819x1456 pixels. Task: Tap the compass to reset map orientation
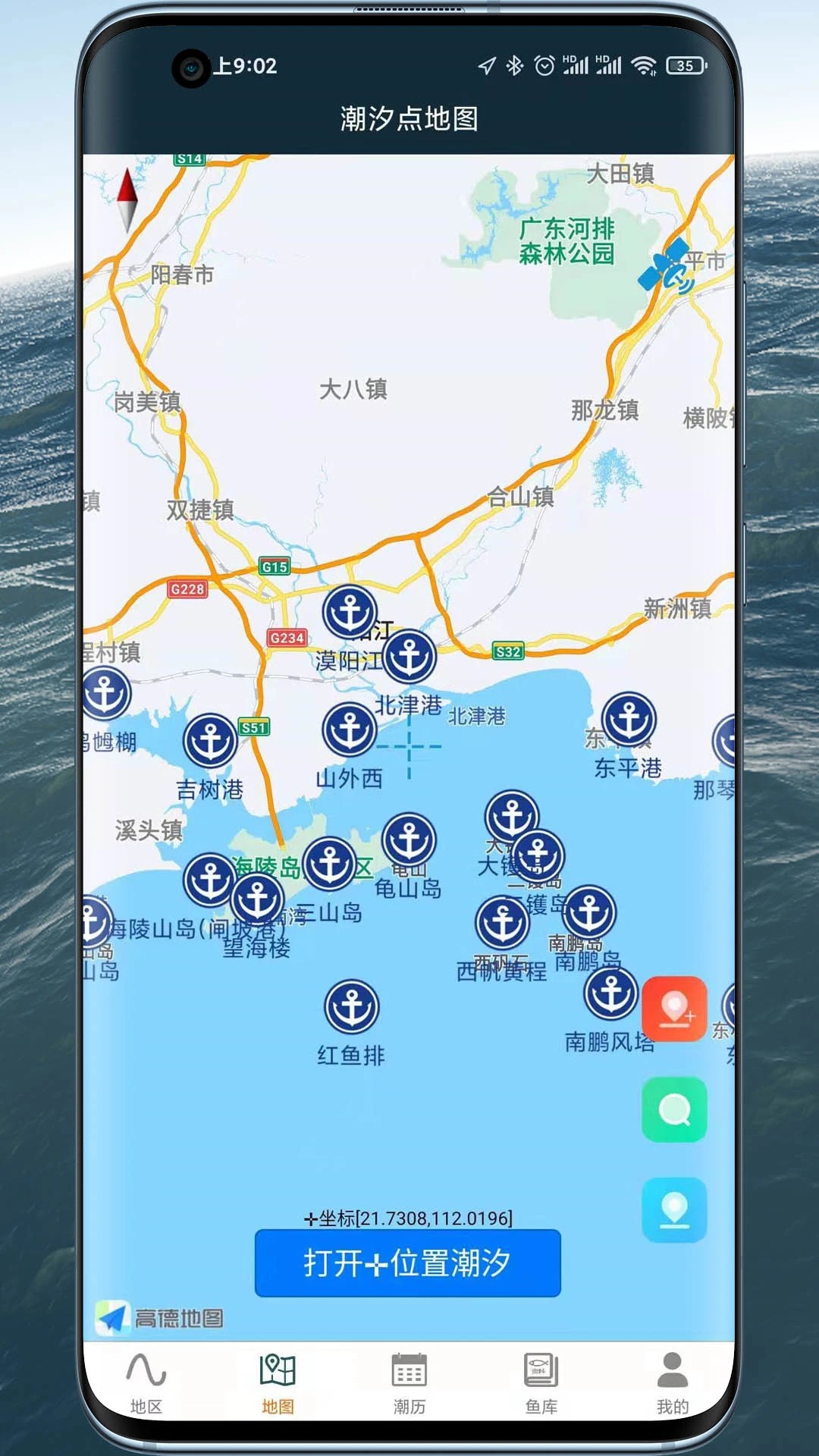point(127,199)
